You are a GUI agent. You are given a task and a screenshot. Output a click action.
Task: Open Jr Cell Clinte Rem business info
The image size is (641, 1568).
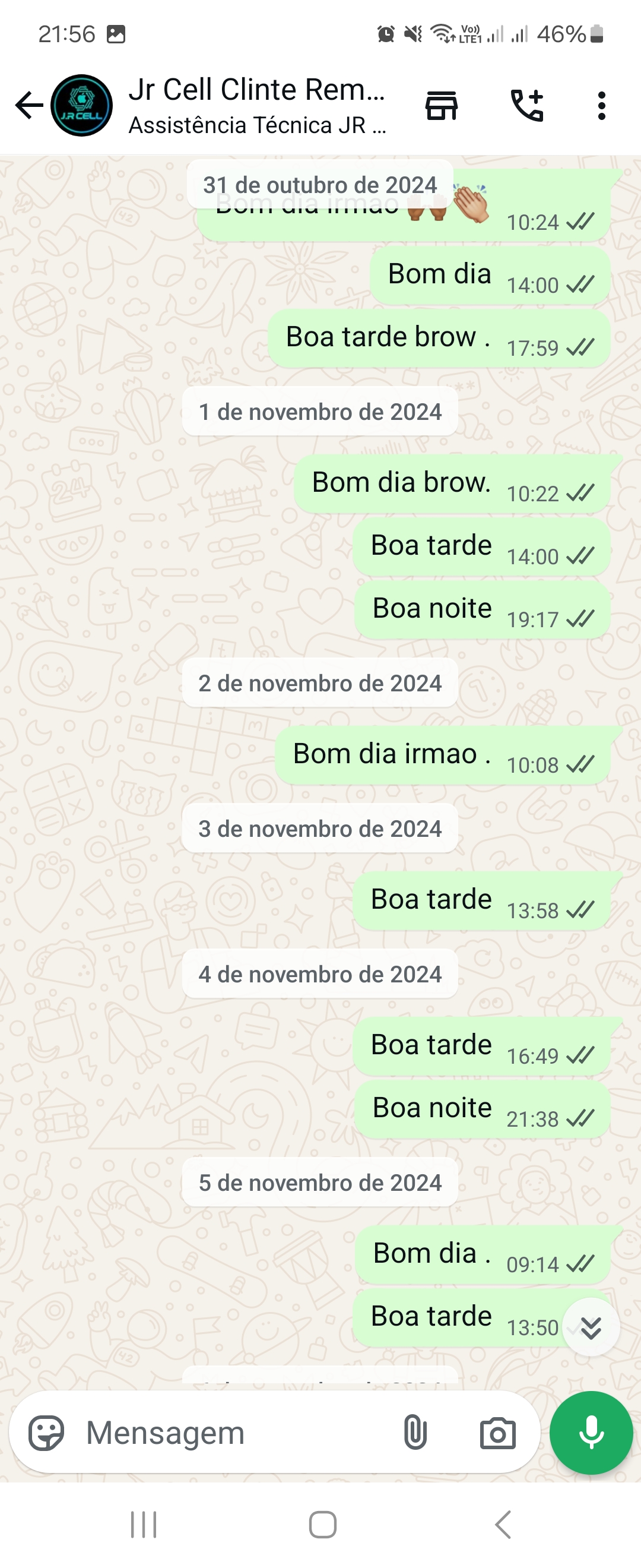[x=256, y=105]
